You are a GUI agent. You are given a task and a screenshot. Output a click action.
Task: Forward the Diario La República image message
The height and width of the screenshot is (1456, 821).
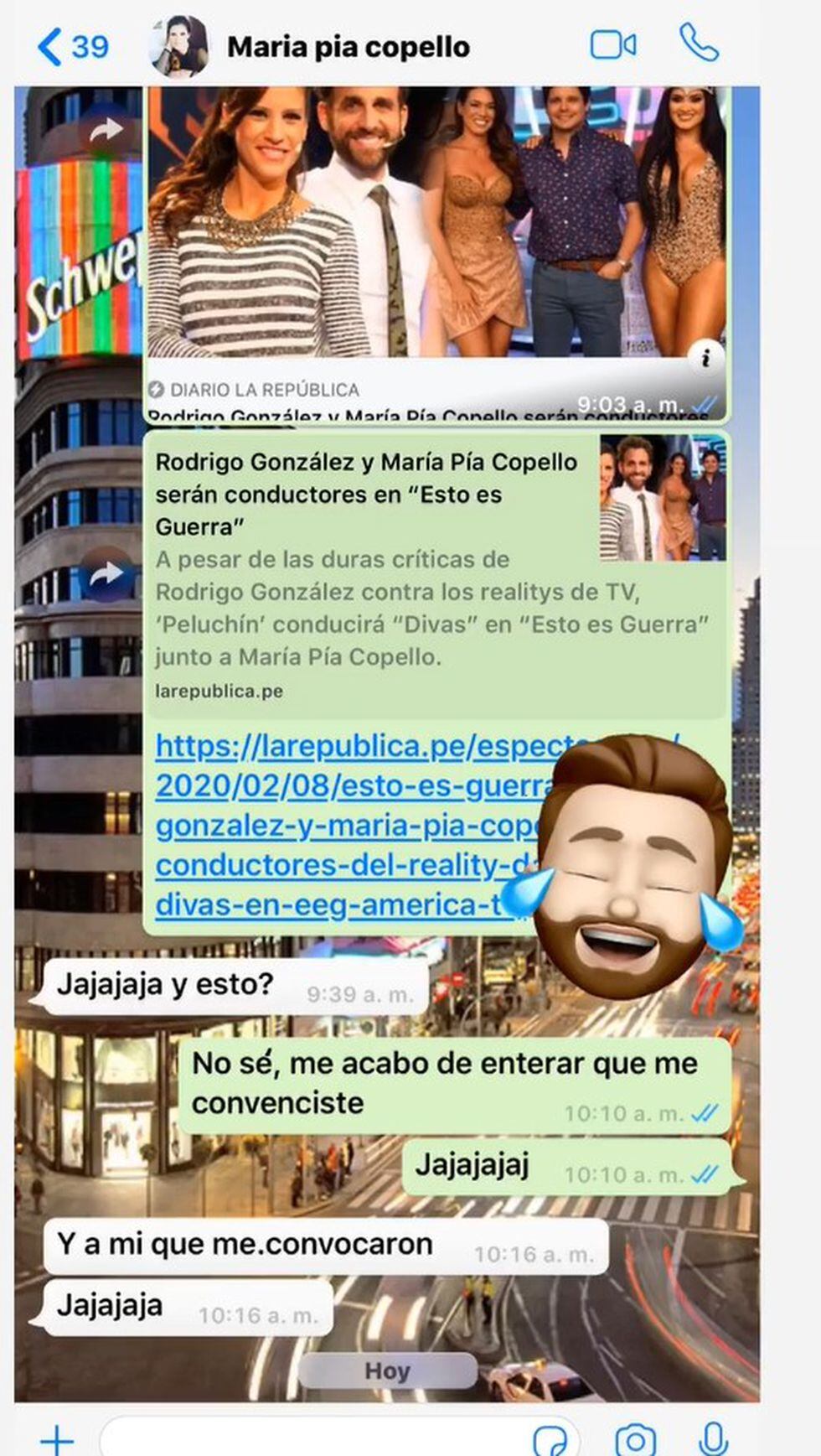tap(106, 130)
